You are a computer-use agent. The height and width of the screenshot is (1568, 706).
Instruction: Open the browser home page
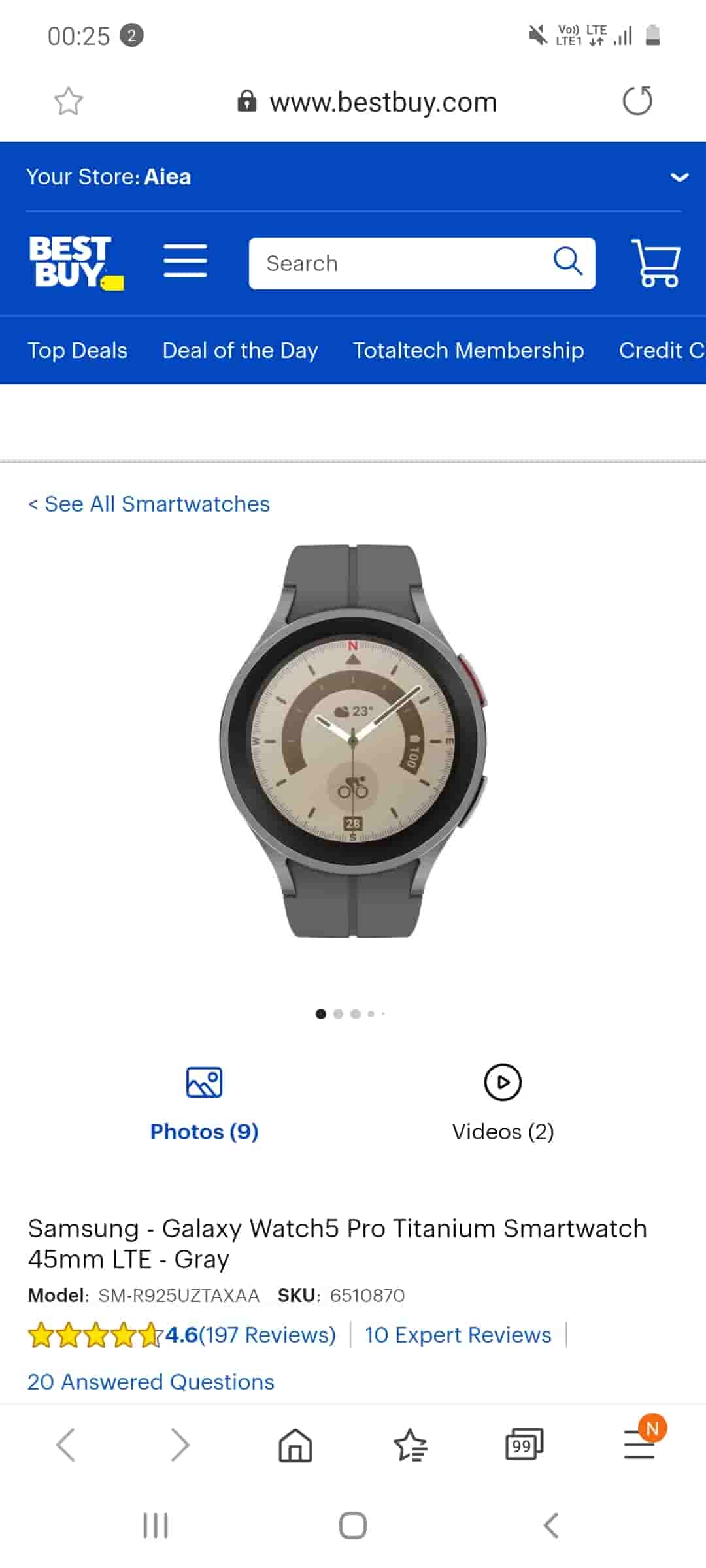click(x=295, y=1445)
